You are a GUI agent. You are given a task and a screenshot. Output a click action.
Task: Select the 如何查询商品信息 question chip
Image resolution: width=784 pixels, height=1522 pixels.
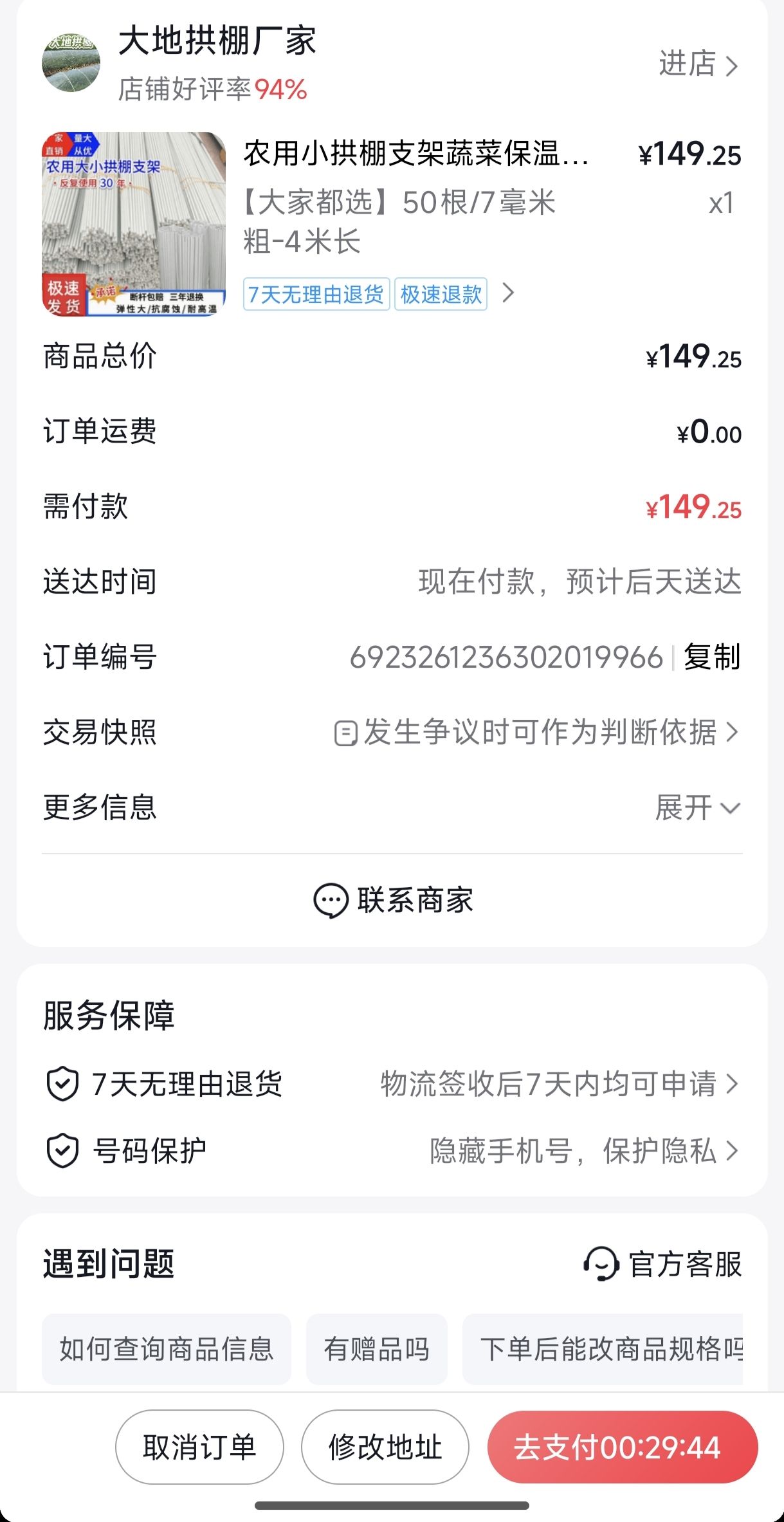click(166, 1349)
